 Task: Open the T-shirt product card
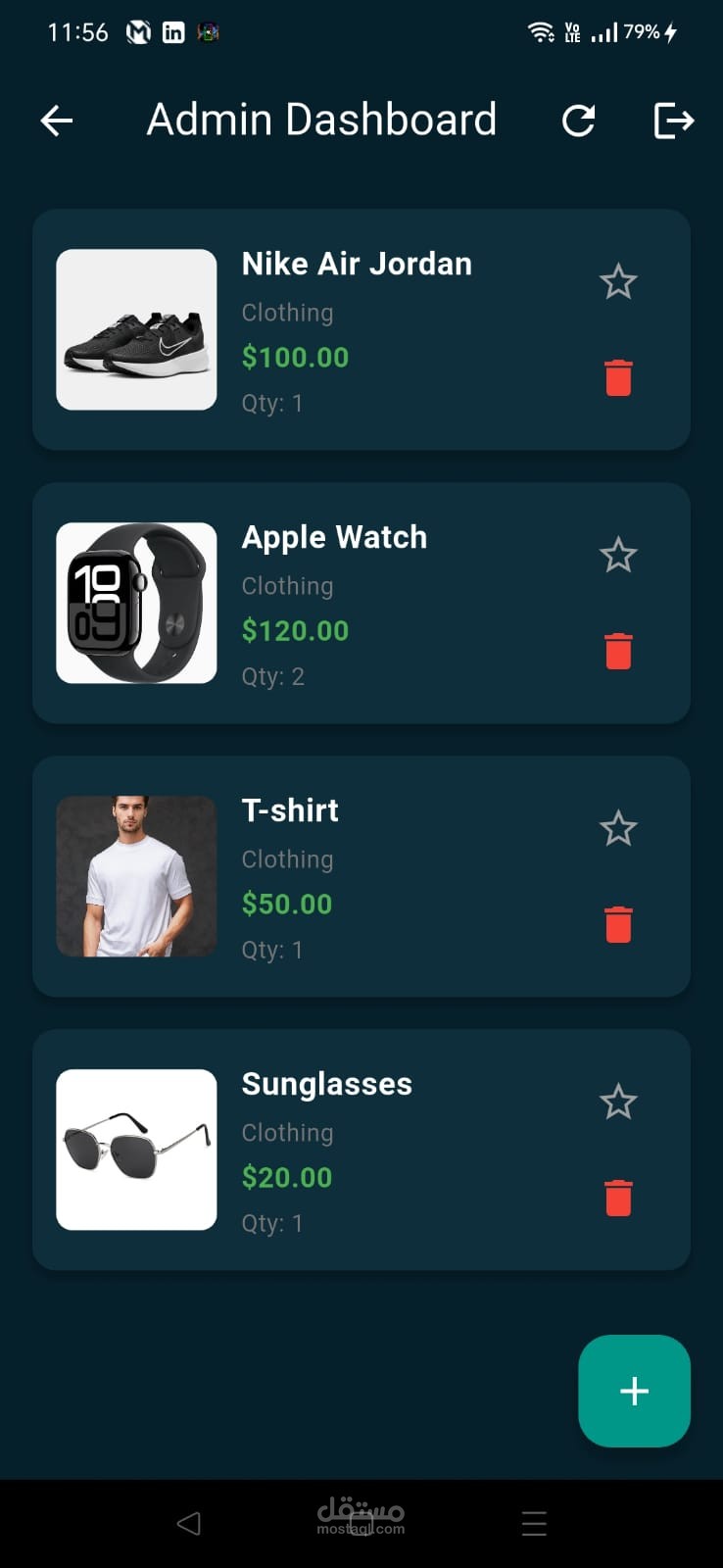point(361,876)
